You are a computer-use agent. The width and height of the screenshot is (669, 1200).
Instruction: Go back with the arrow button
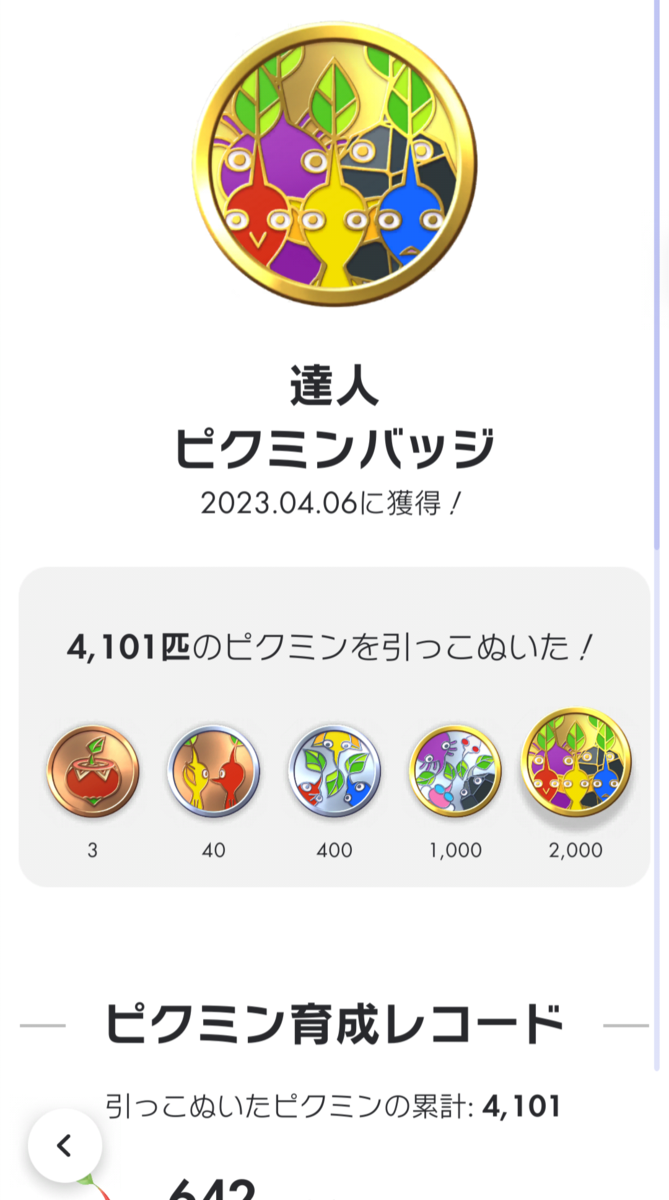(65, 1146)
